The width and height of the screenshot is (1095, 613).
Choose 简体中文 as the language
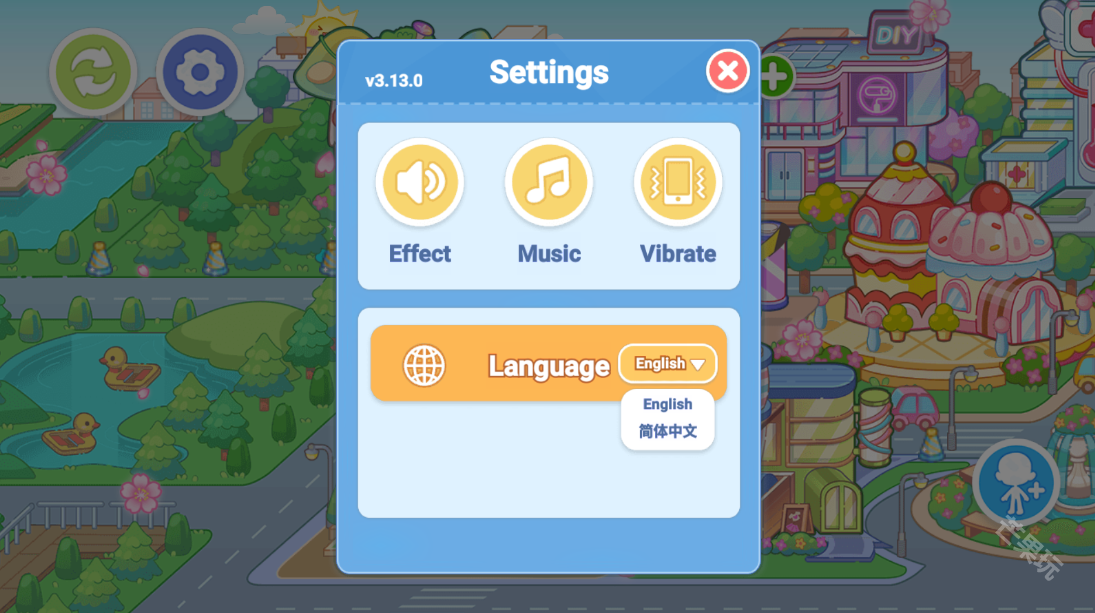pyautogui.click(x=667, y=432)
